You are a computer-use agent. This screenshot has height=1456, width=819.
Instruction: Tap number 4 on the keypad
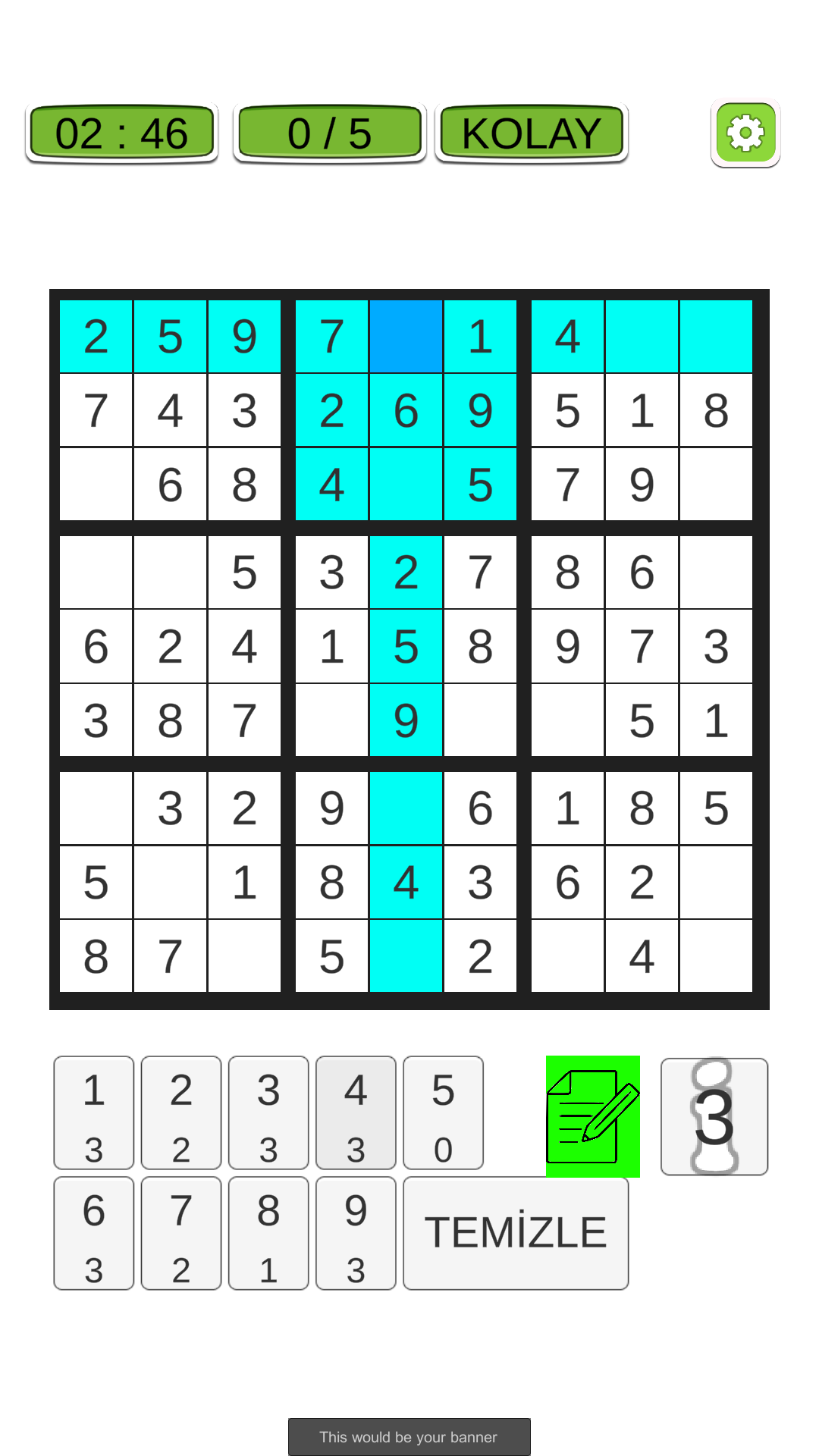(356, 1112)
